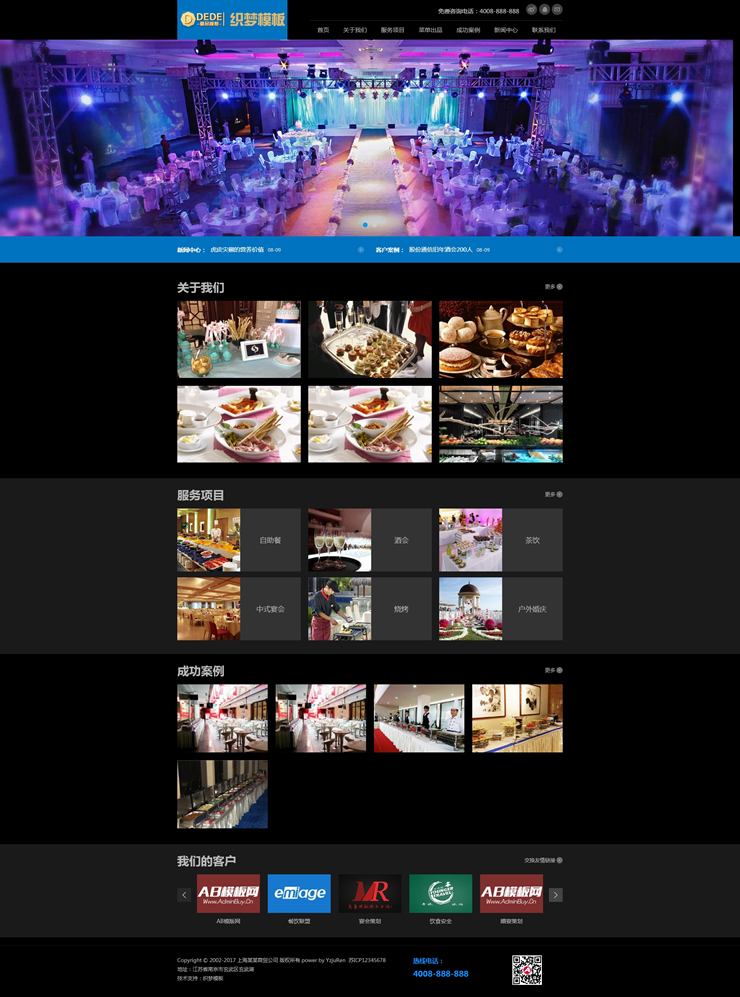Open the 酒会 service card
This screenshot has height=997, width=740.
pyautogui.click(x=370, y=540)
